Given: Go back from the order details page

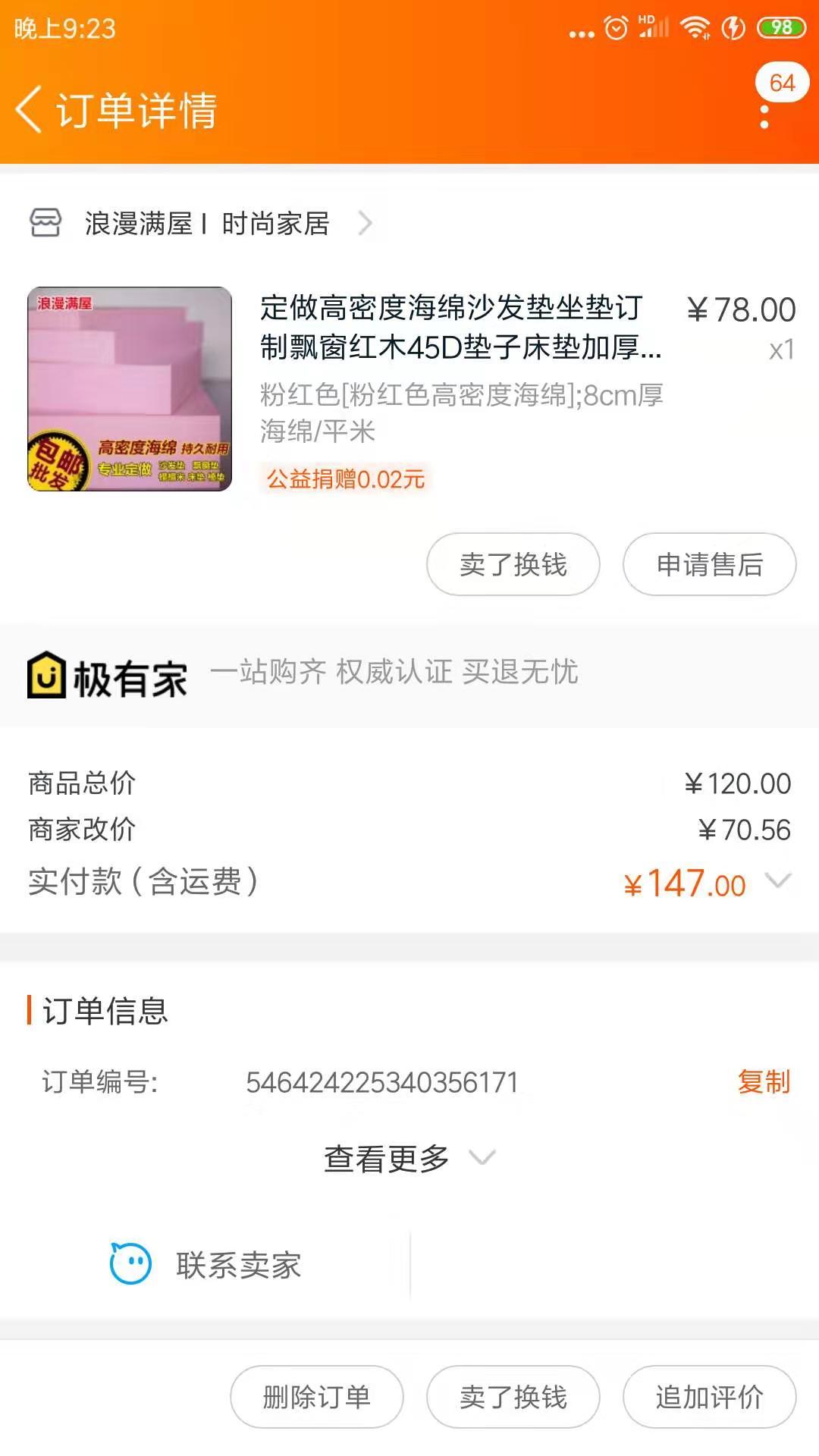Looking at the screenshot, I should click(30, 110).
